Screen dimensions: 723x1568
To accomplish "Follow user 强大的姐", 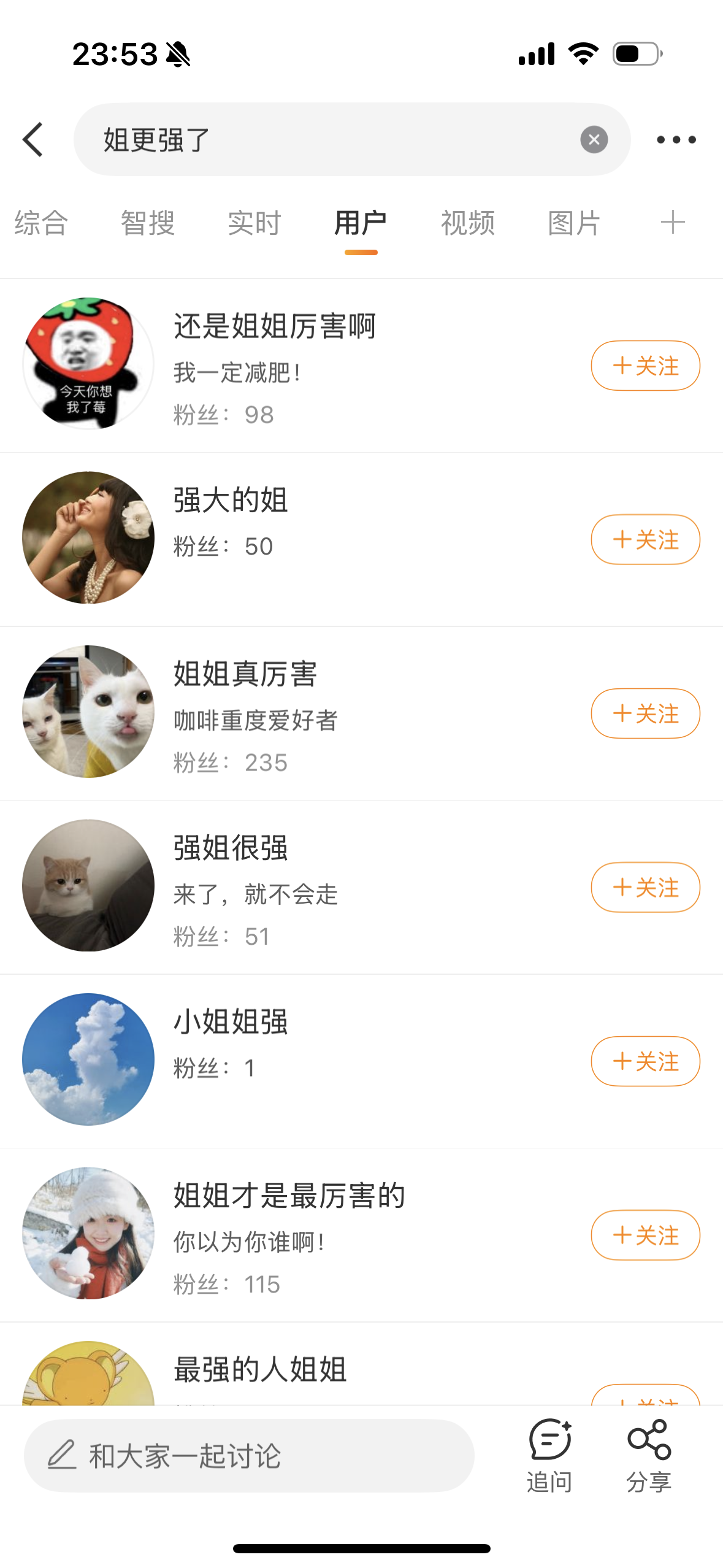I will pos(645,540).
